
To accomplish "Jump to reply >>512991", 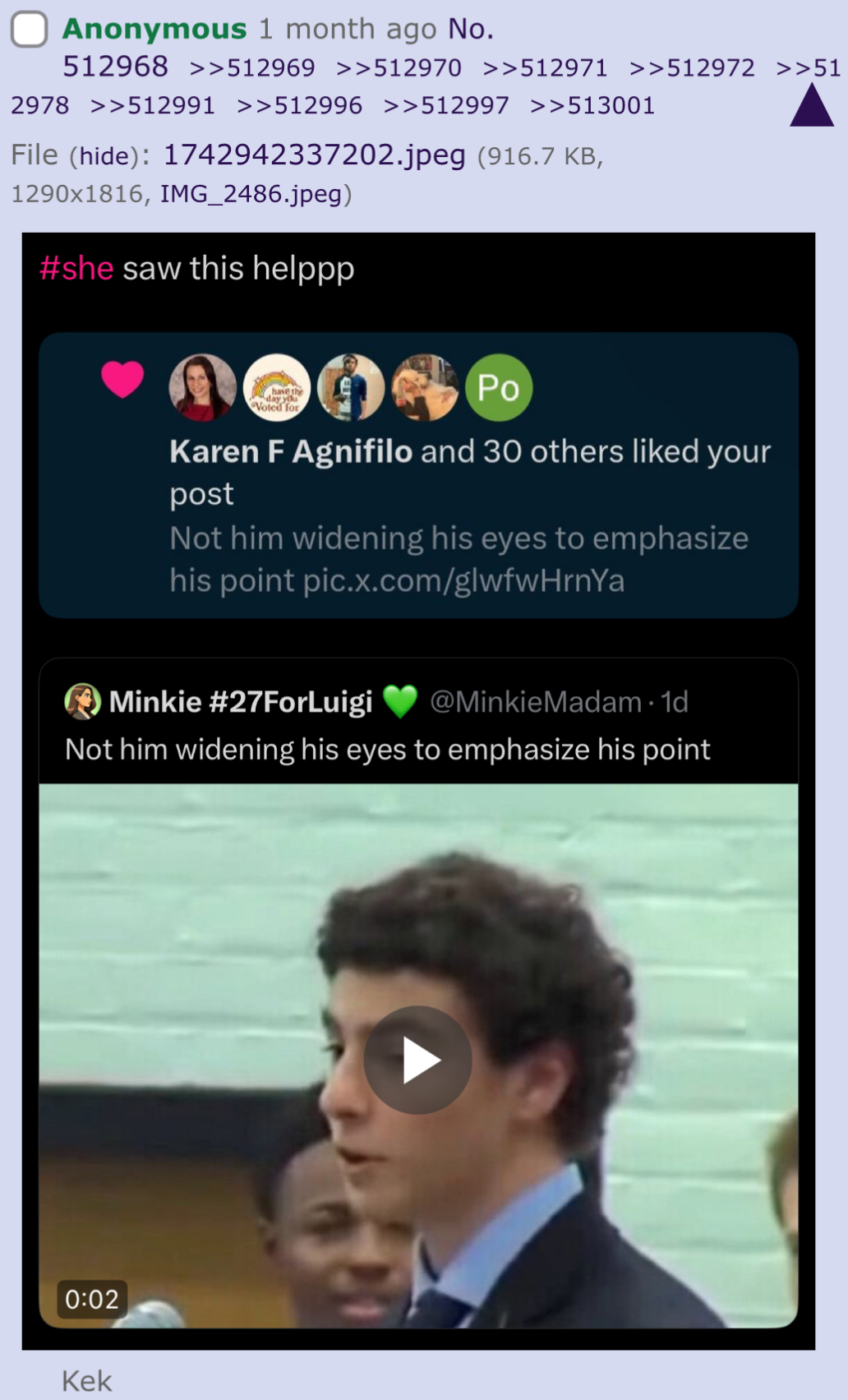I will point(152,105).
